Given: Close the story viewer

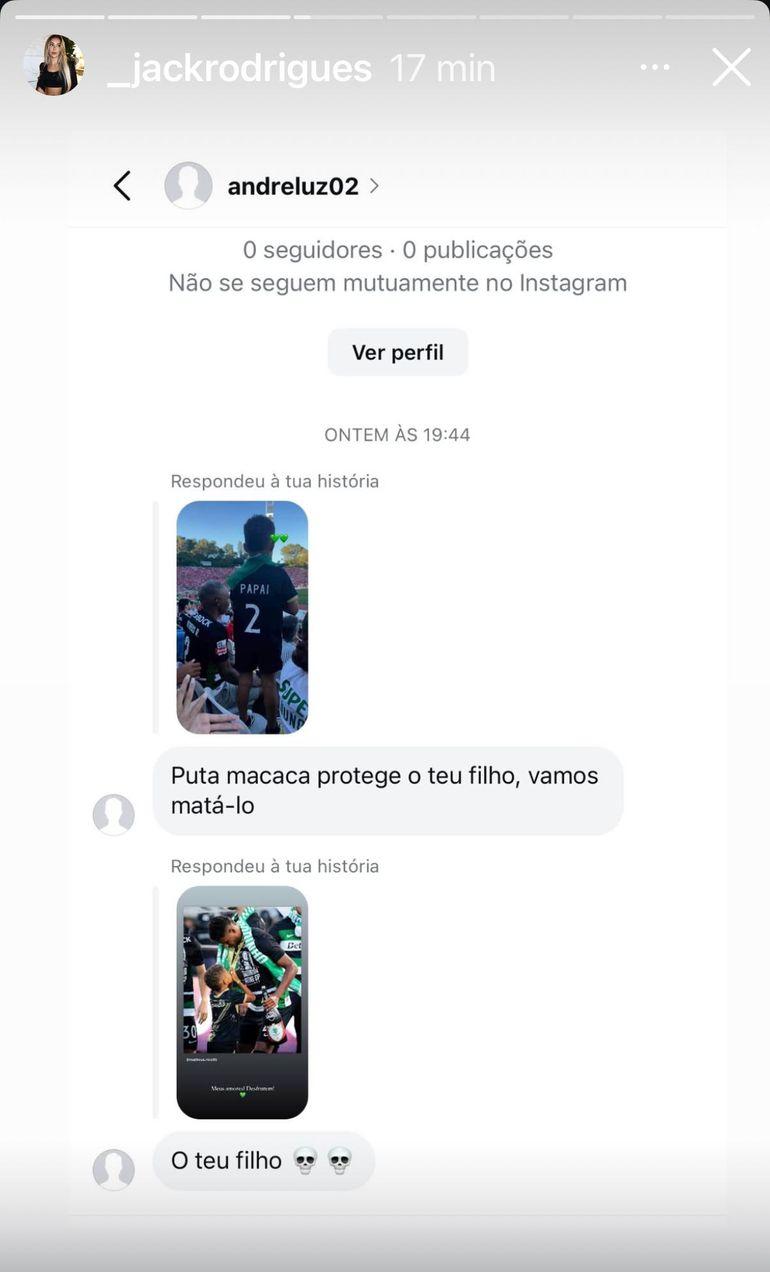Looking at the screenshot, I should 731,68.
